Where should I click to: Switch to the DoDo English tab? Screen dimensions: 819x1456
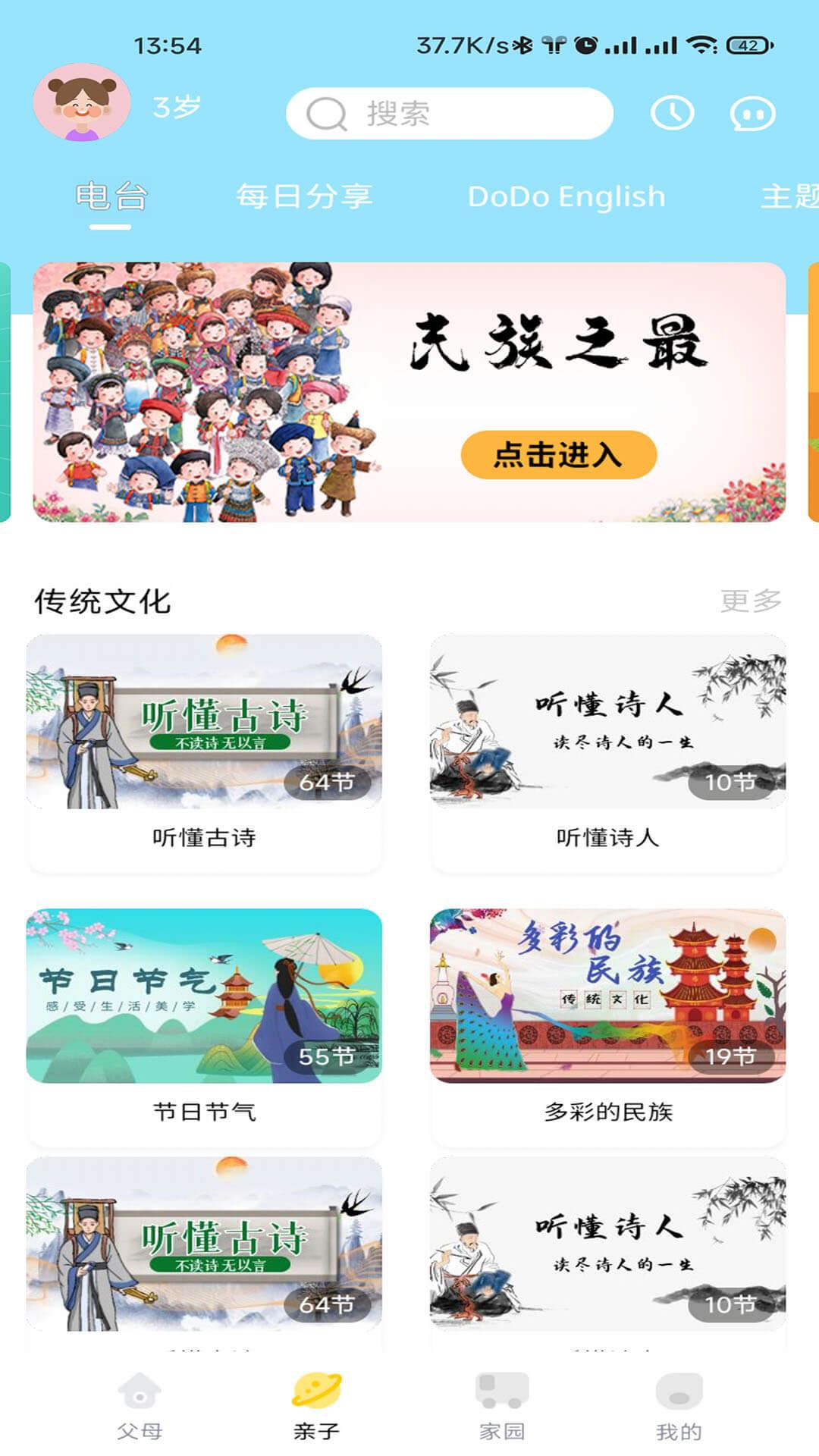[567, 196]
